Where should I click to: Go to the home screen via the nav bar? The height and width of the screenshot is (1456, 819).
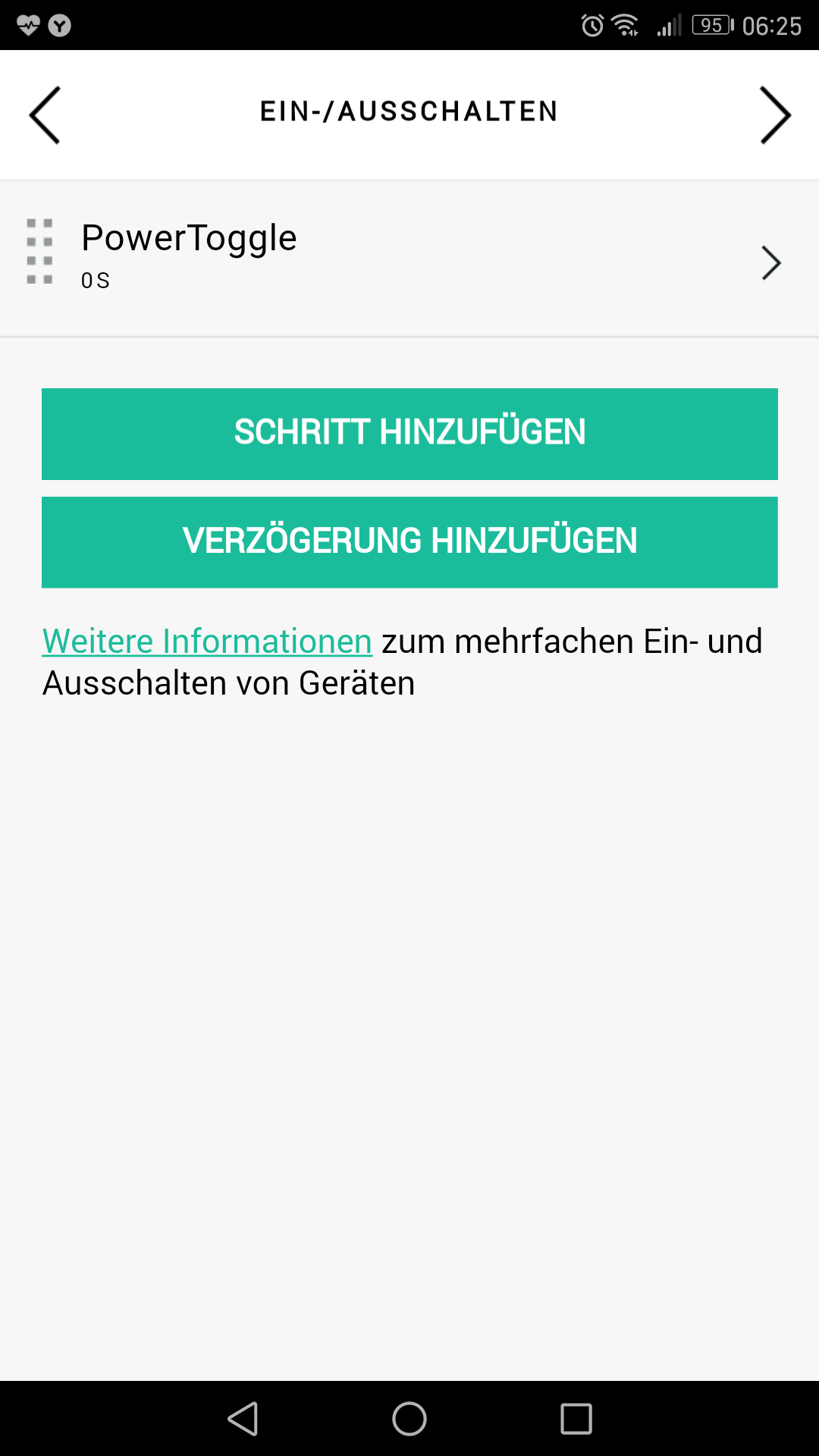click(x=409, y=1418)
